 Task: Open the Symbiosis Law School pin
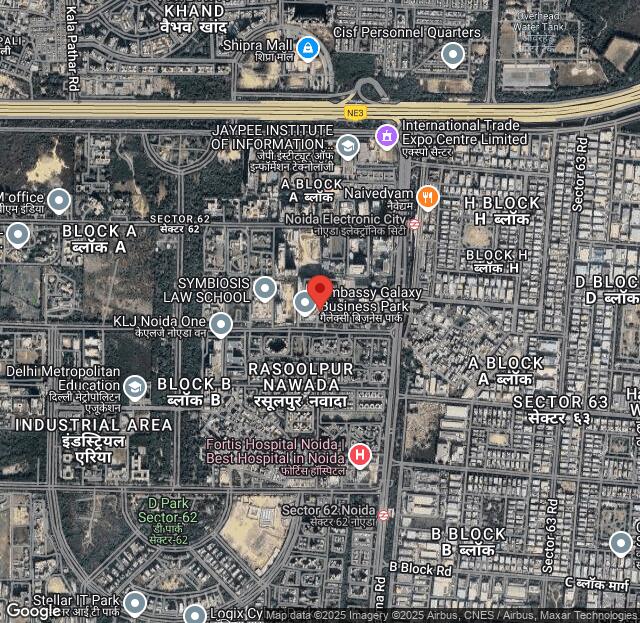264,289
